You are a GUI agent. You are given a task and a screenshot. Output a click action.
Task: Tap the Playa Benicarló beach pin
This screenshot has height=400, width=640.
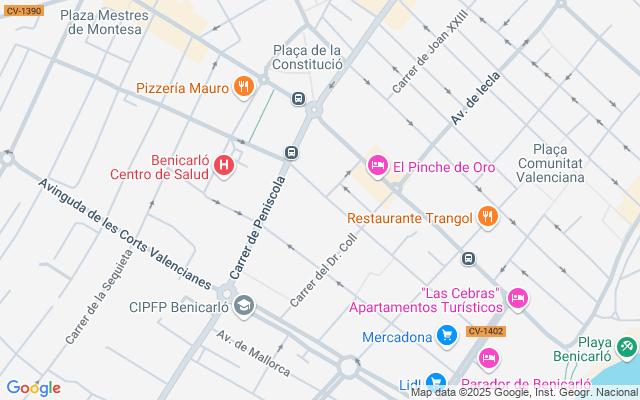click(627, 348)
